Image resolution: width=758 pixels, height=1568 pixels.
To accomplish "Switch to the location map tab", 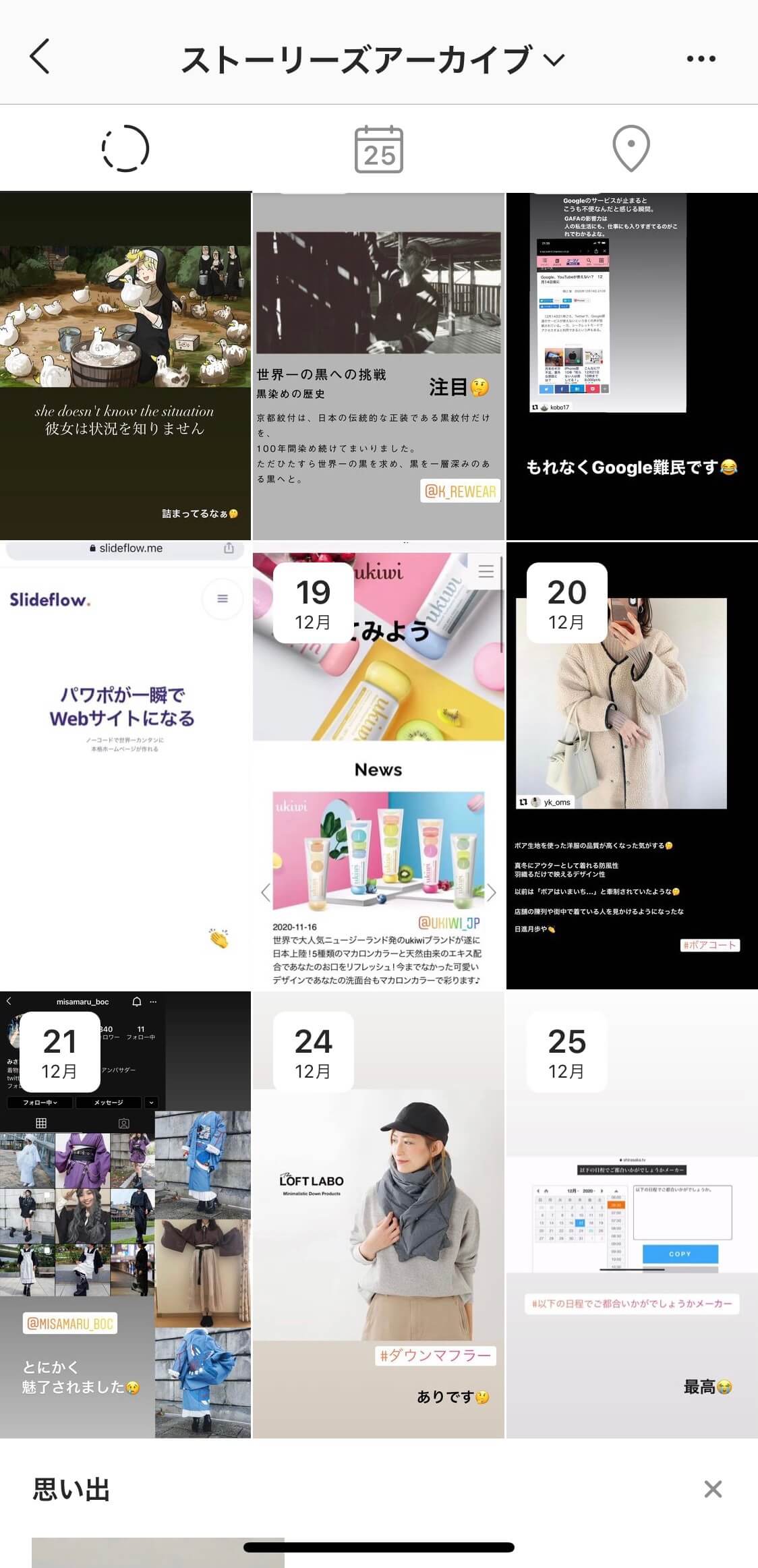I will [x=631, y=149].
